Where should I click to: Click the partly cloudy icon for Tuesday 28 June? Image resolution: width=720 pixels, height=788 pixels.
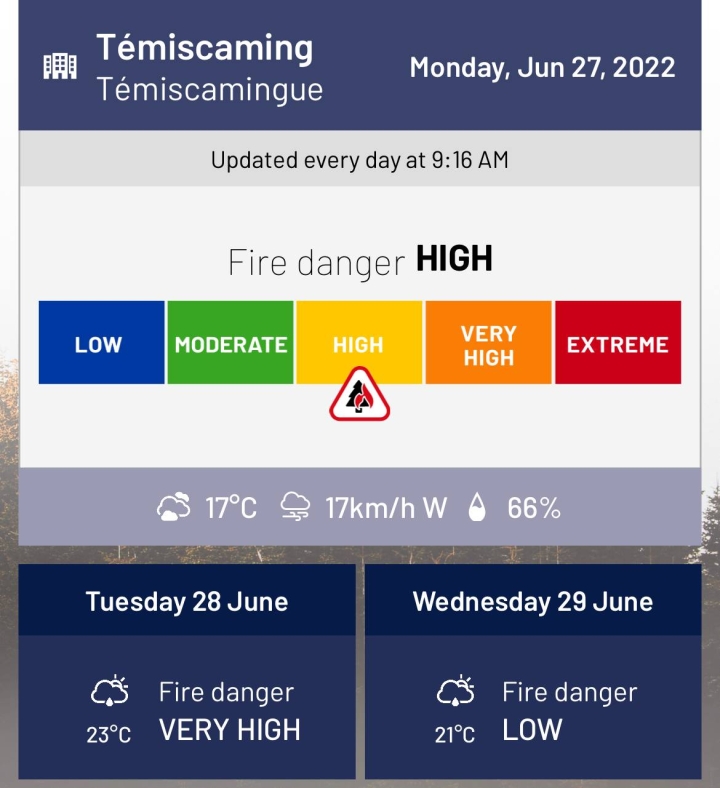(x=109, y=688)
